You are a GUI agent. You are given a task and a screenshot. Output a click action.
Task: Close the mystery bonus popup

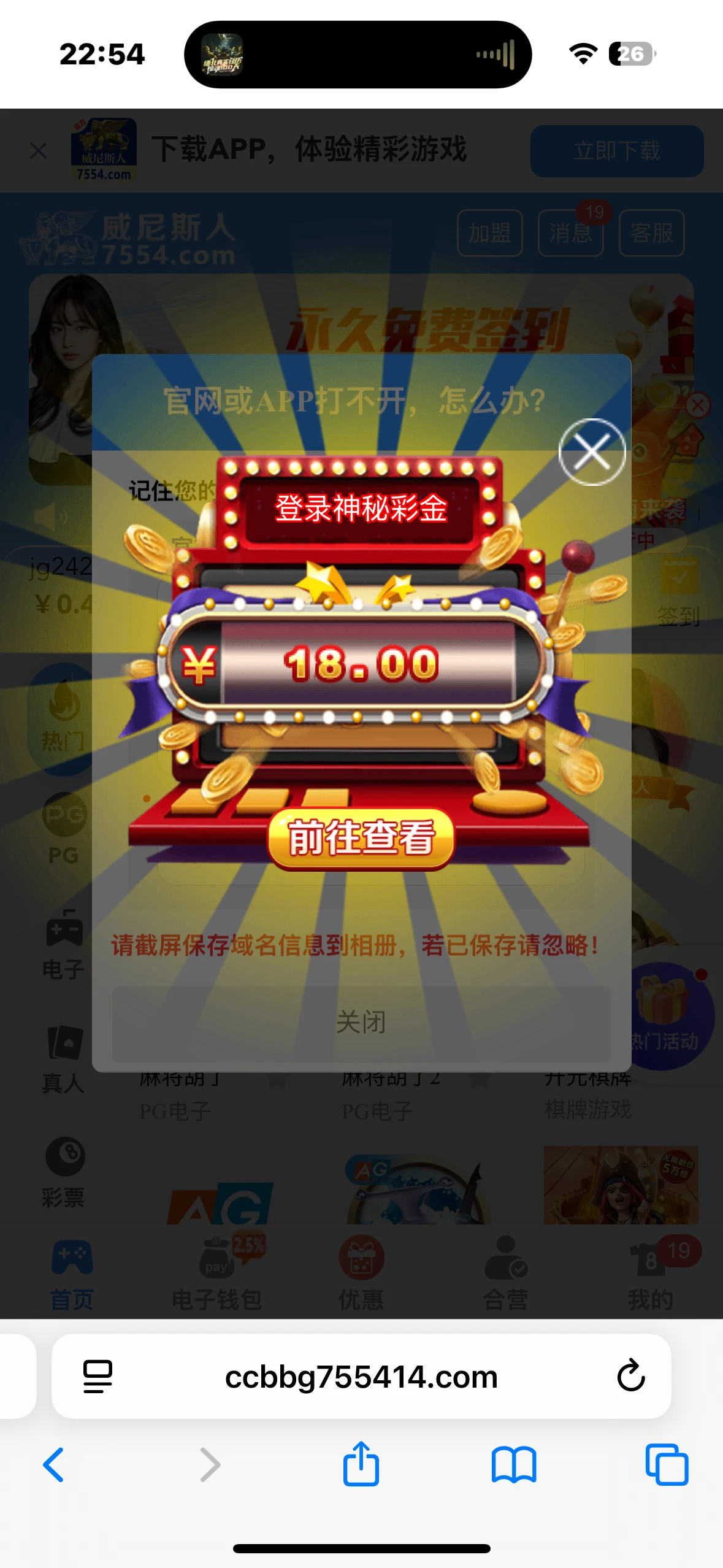592,452
